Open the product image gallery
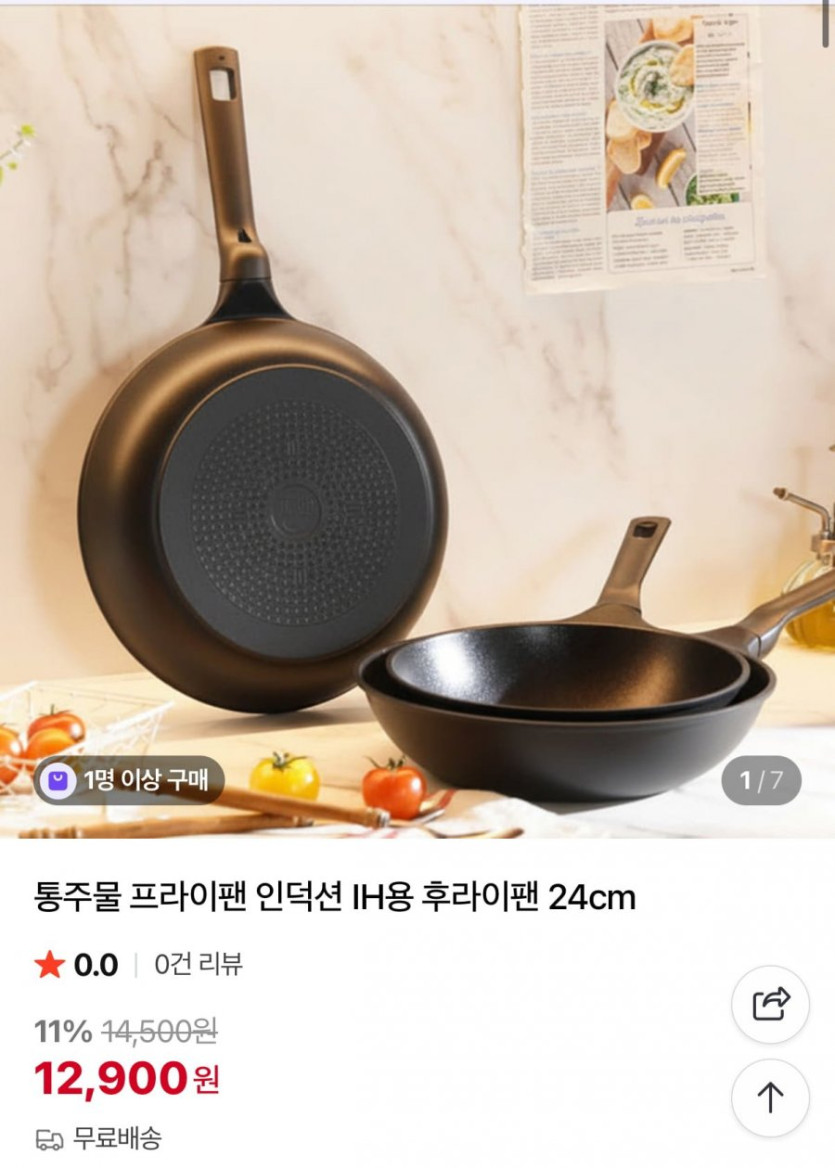Screen dimensions: 835x1168 tap(417, 420)
